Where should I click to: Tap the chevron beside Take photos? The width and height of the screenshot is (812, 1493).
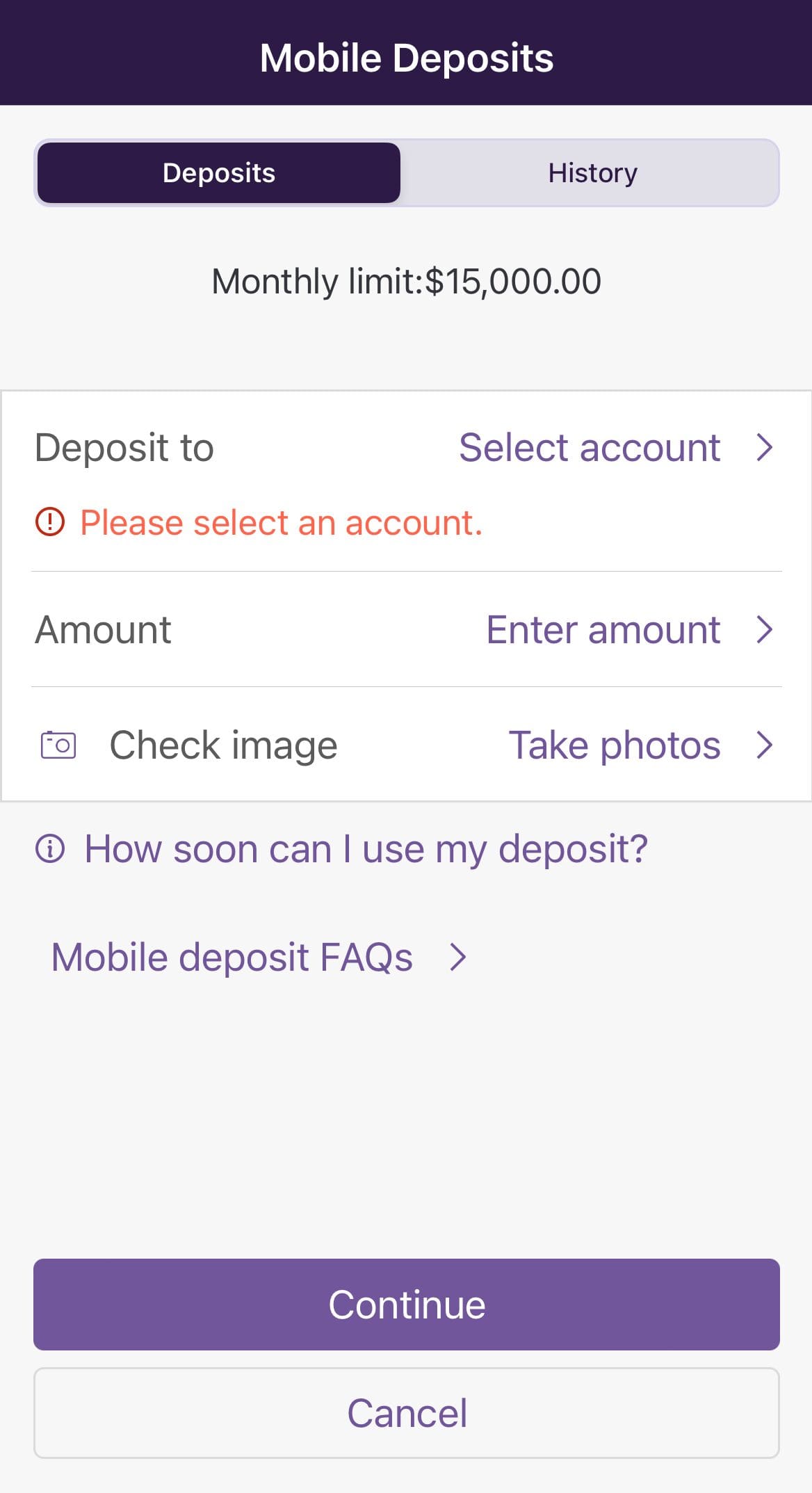click(764, 745)
